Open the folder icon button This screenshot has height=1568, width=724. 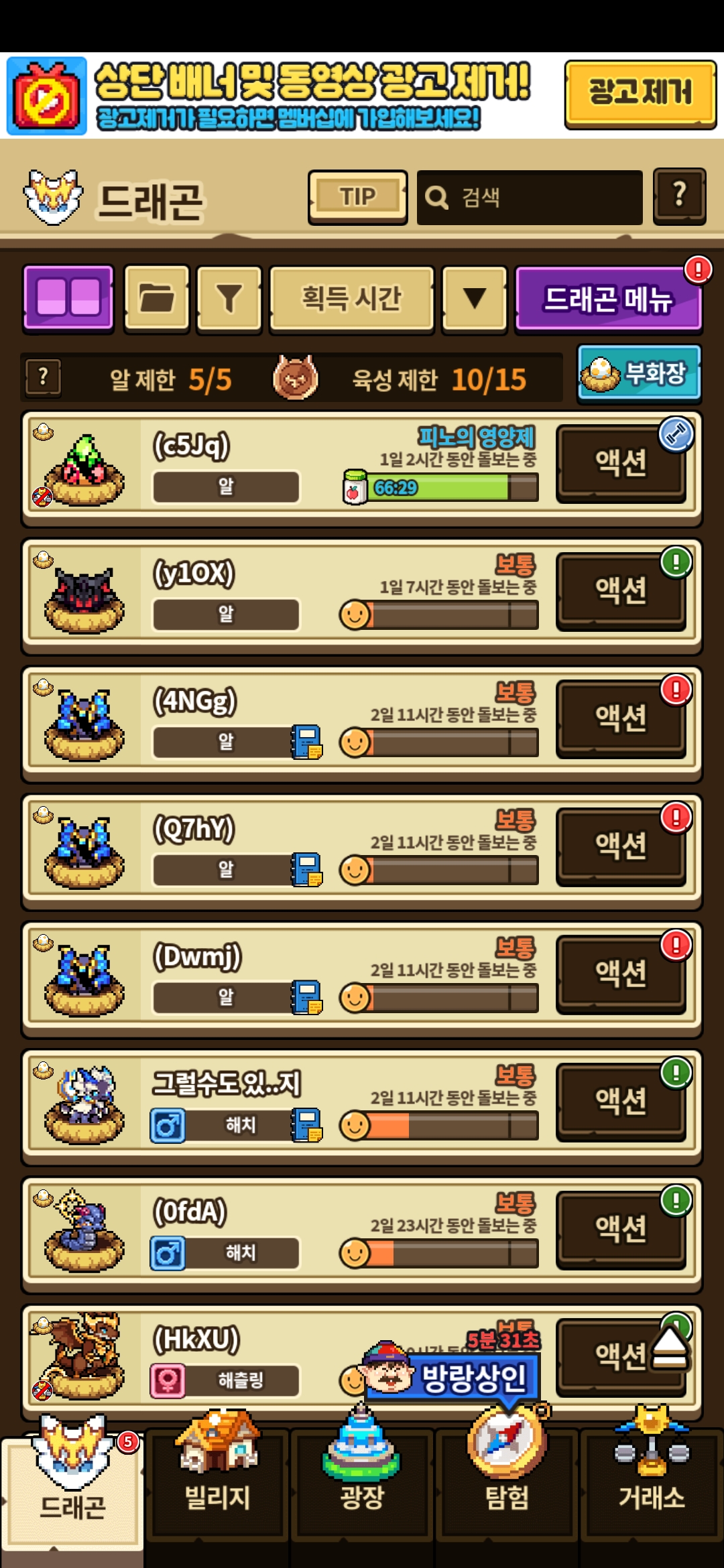coord(157,298)
